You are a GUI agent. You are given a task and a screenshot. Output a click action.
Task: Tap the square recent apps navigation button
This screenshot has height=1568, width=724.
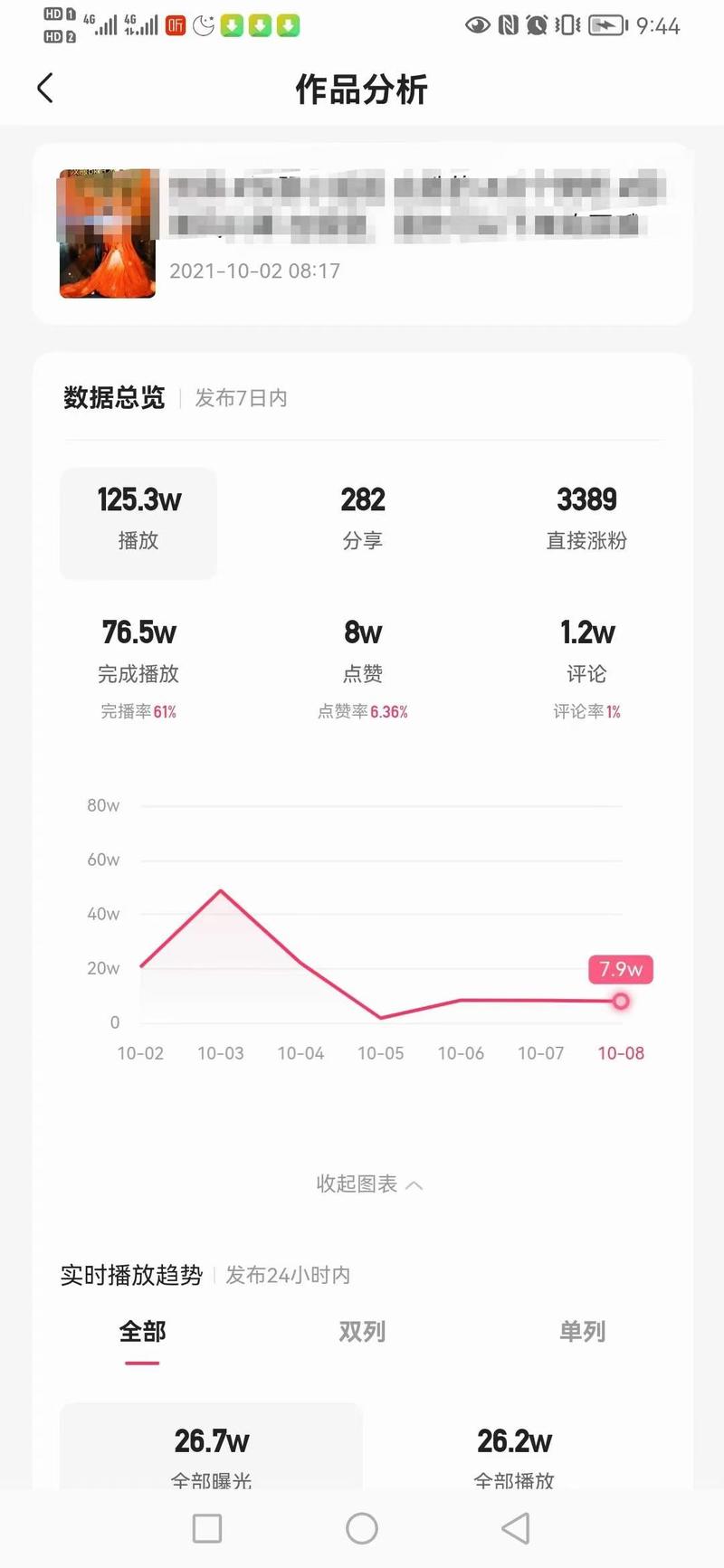tap(206, 1528)
